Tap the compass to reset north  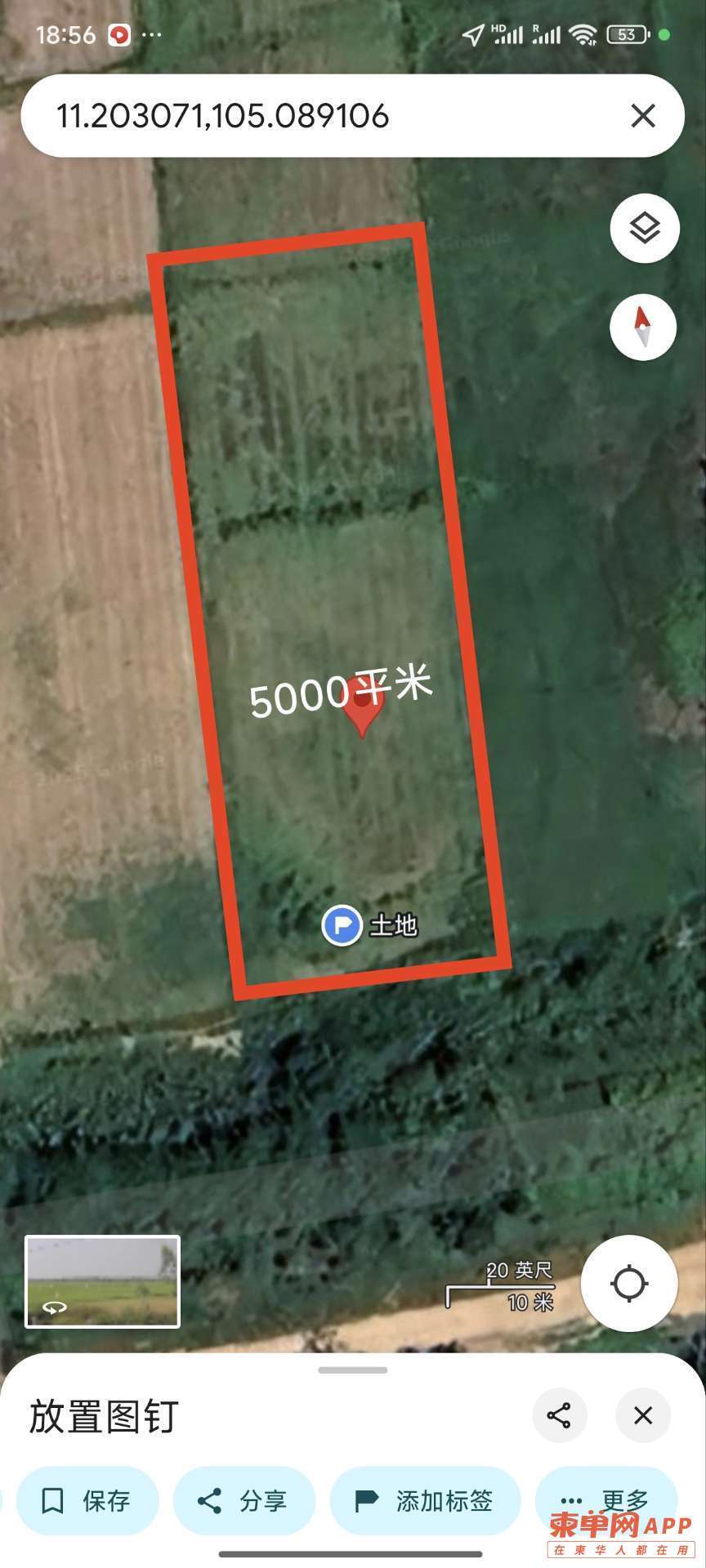tap(643, 327)
